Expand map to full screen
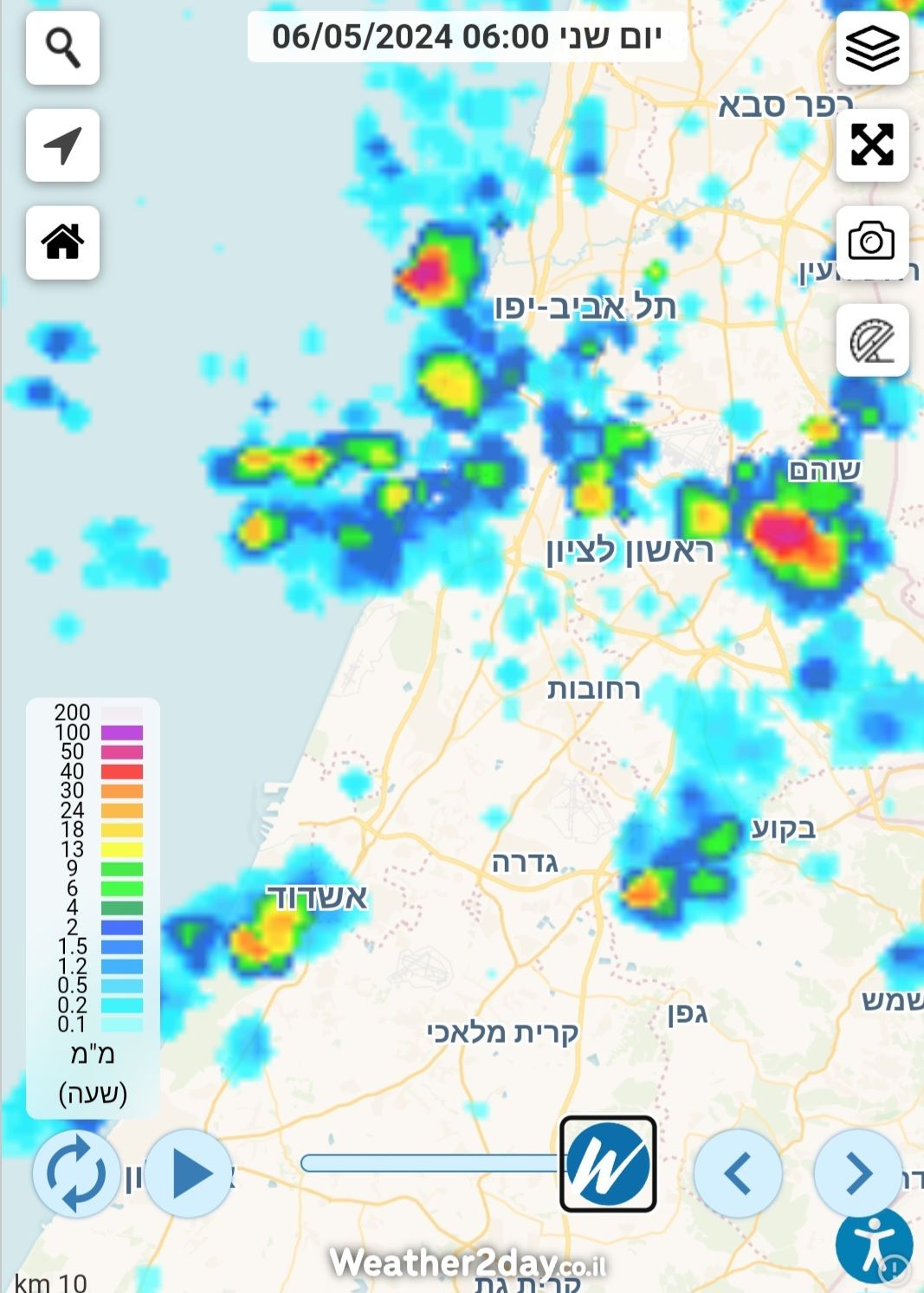This screenshot has width=924, height=1293. 872,145
